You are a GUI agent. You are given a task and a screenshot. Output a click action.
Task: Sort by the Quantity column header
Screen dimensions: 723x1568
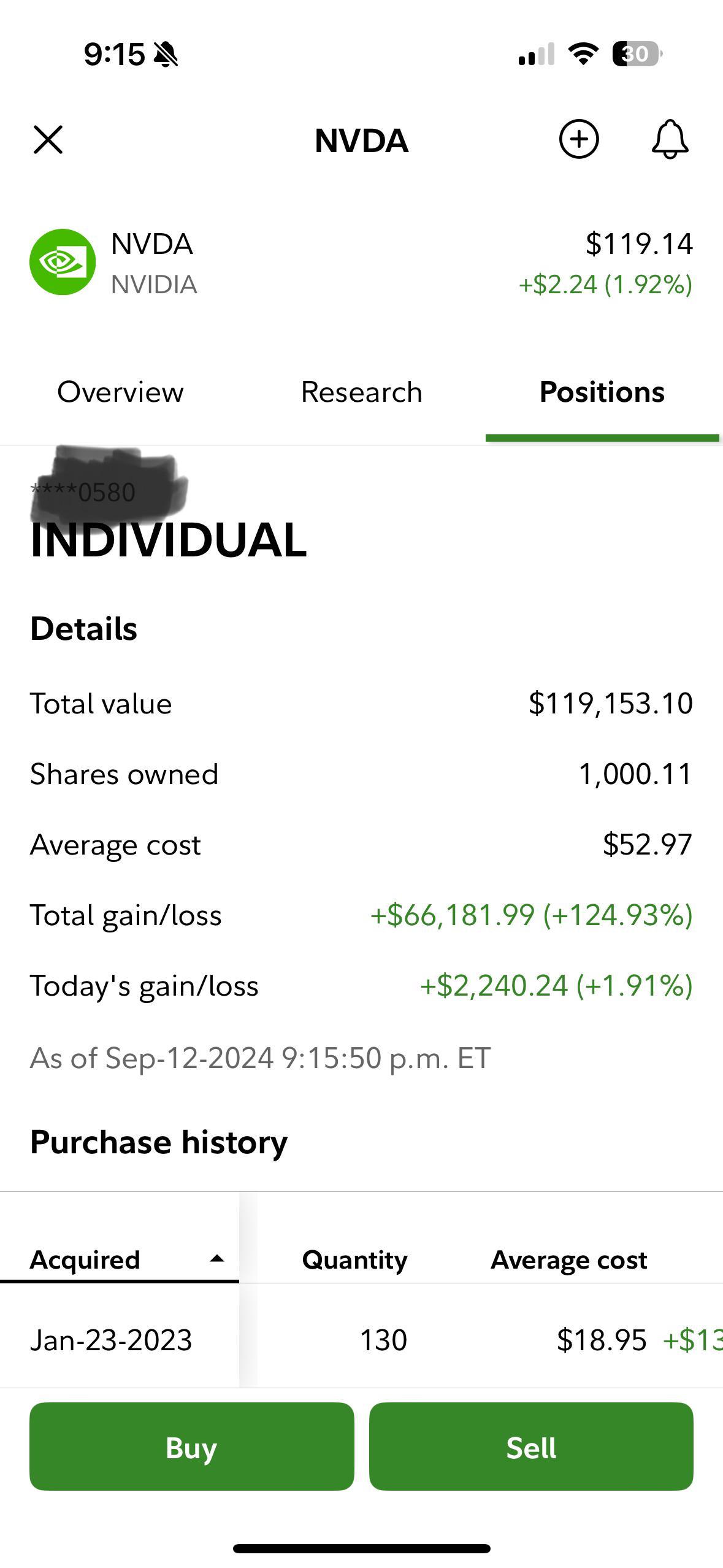(x=356, y=1259)
